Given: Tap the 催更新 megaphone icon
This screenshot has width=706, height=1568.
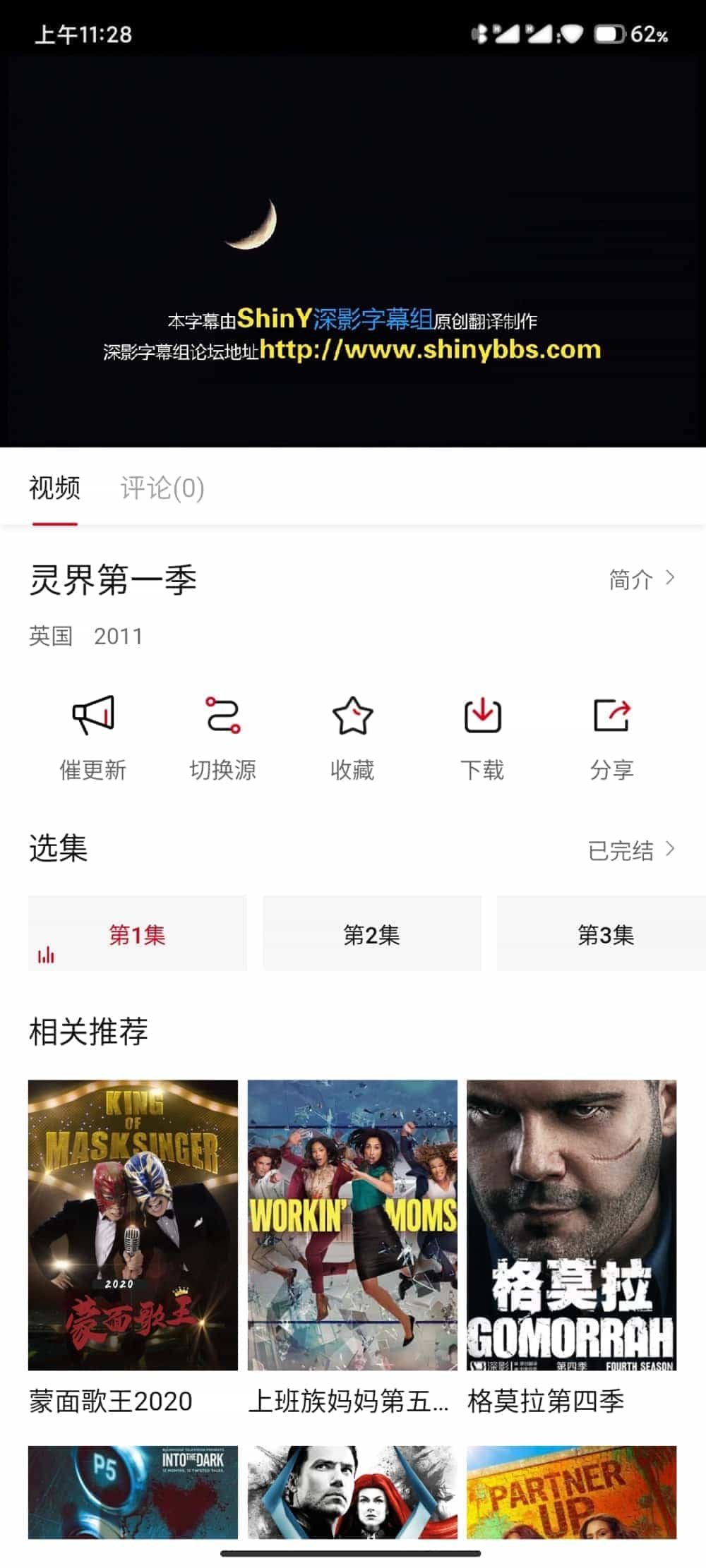Looking at the screenshot, I should pos(94,715).
